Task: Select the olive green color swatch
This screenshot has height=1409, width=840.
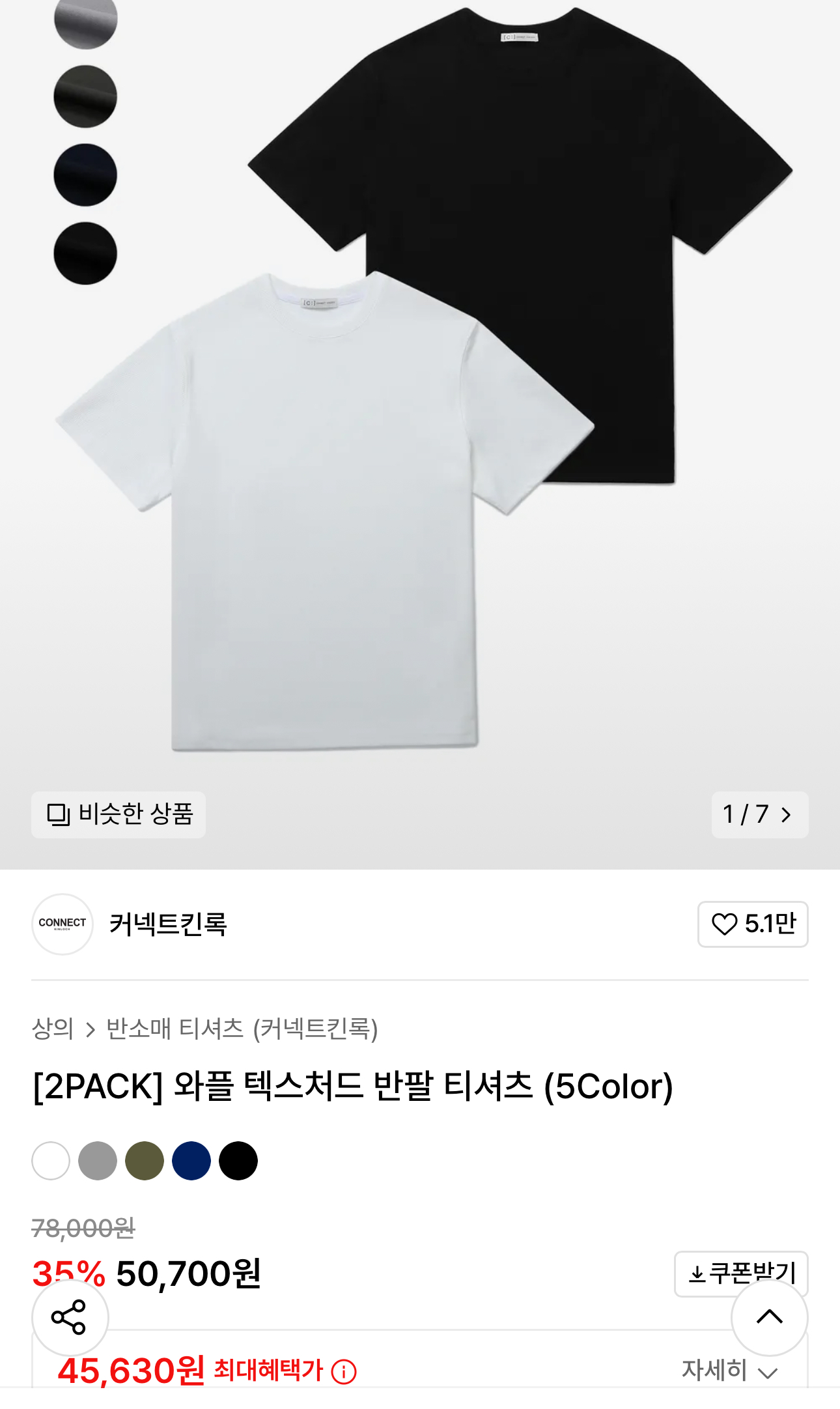Action: pos(145,1160)
